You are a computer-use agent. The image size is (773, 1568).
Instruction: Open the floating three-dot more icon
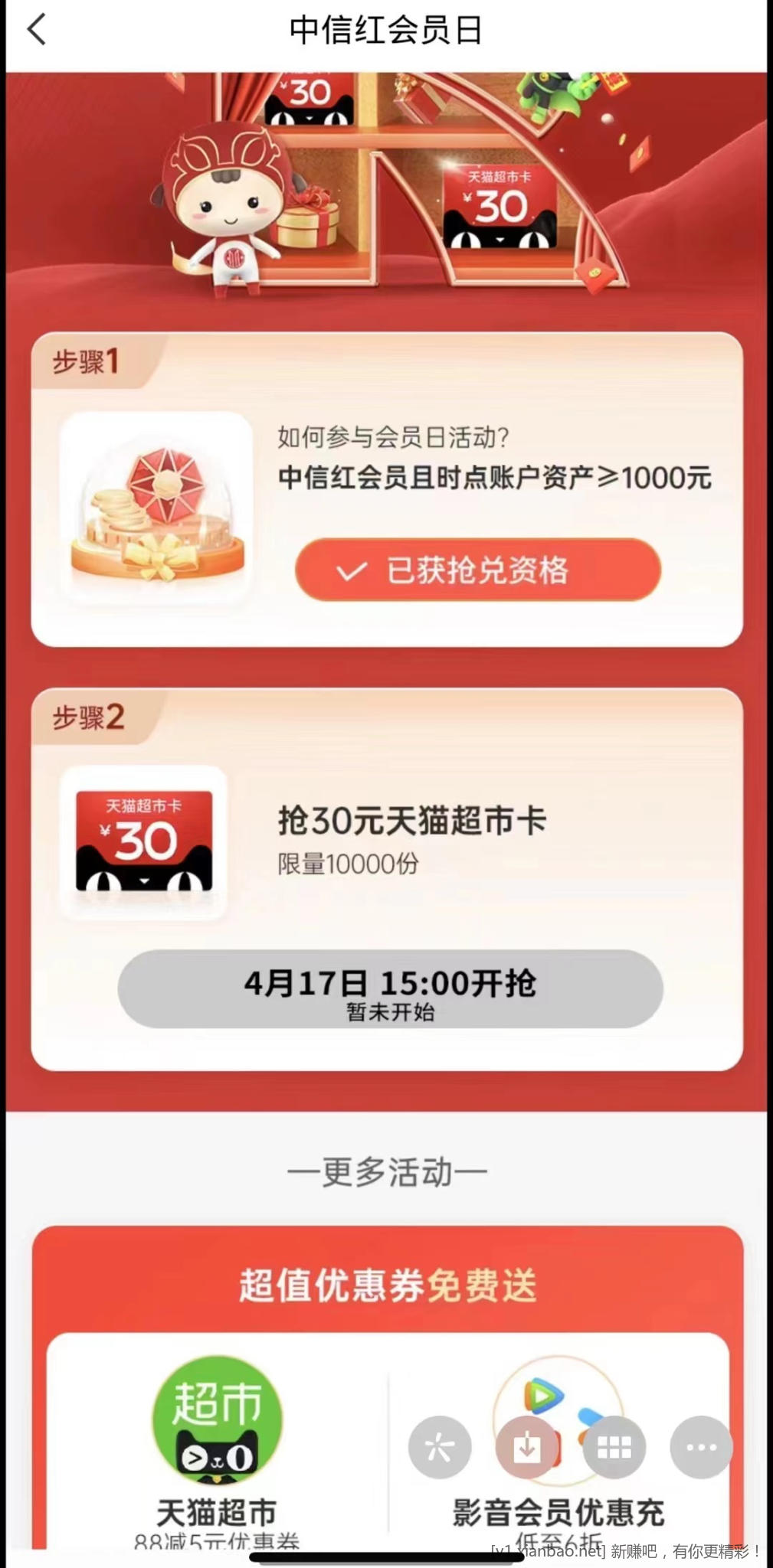701,1448
